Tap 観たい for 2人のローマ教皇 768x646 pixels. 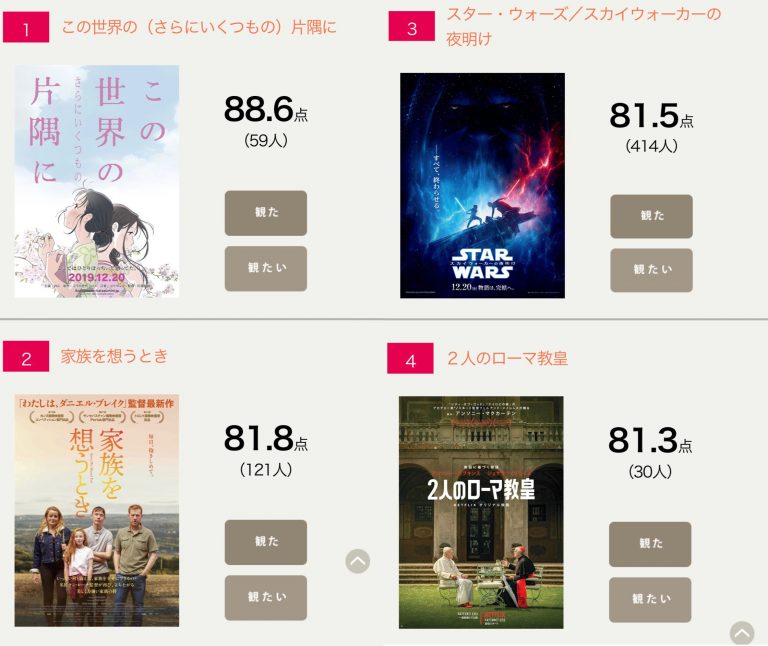[x=650, y=599]
